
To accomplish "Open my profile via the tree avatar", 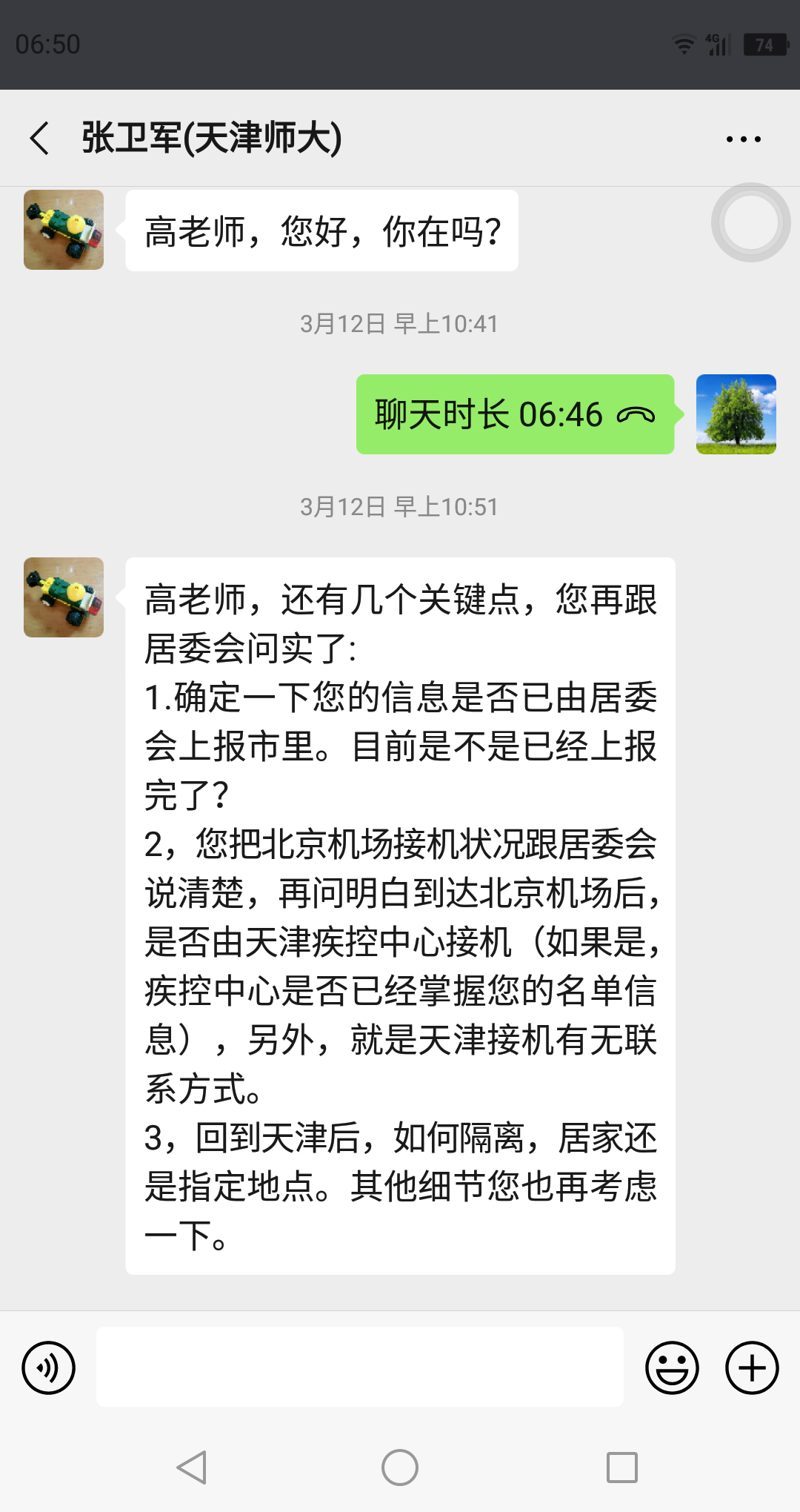I will point(736,414).
